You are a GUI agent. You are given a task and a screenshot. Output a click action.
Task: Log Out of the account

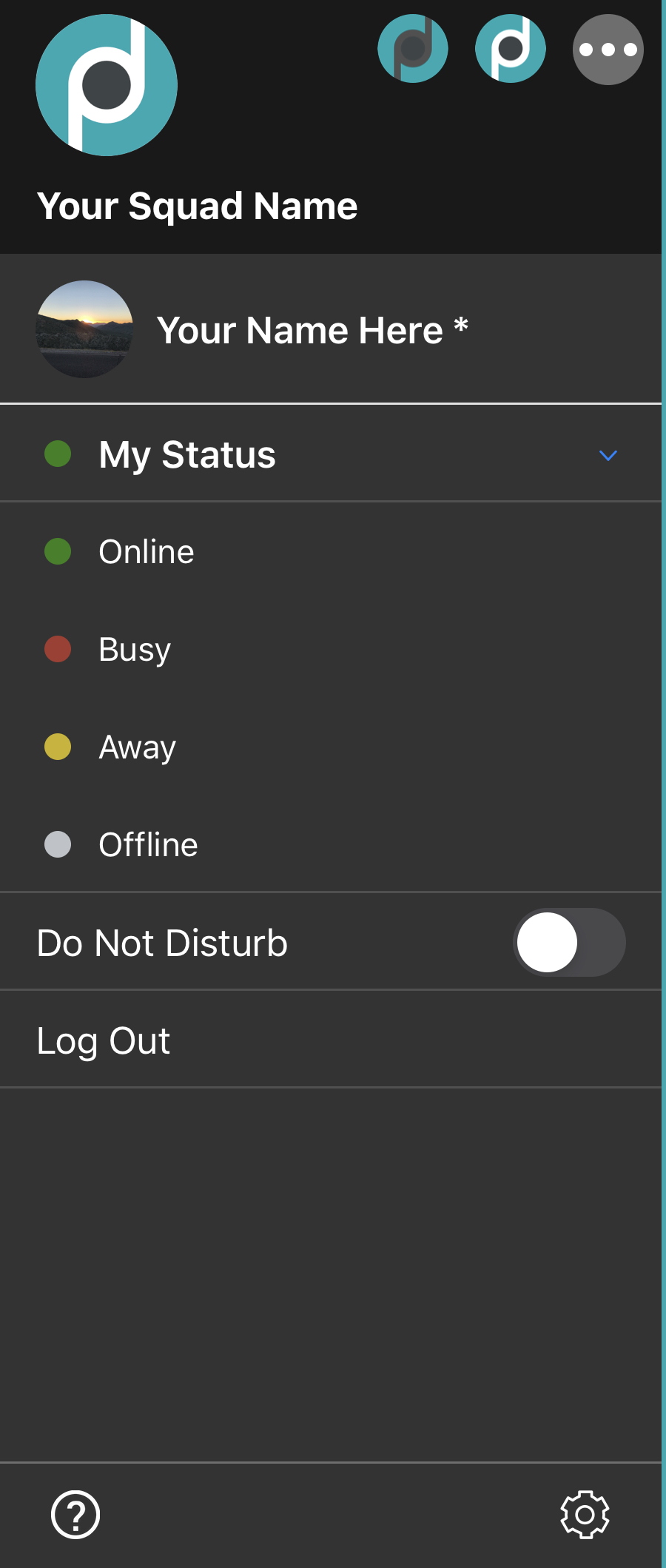coord(104,1040)
